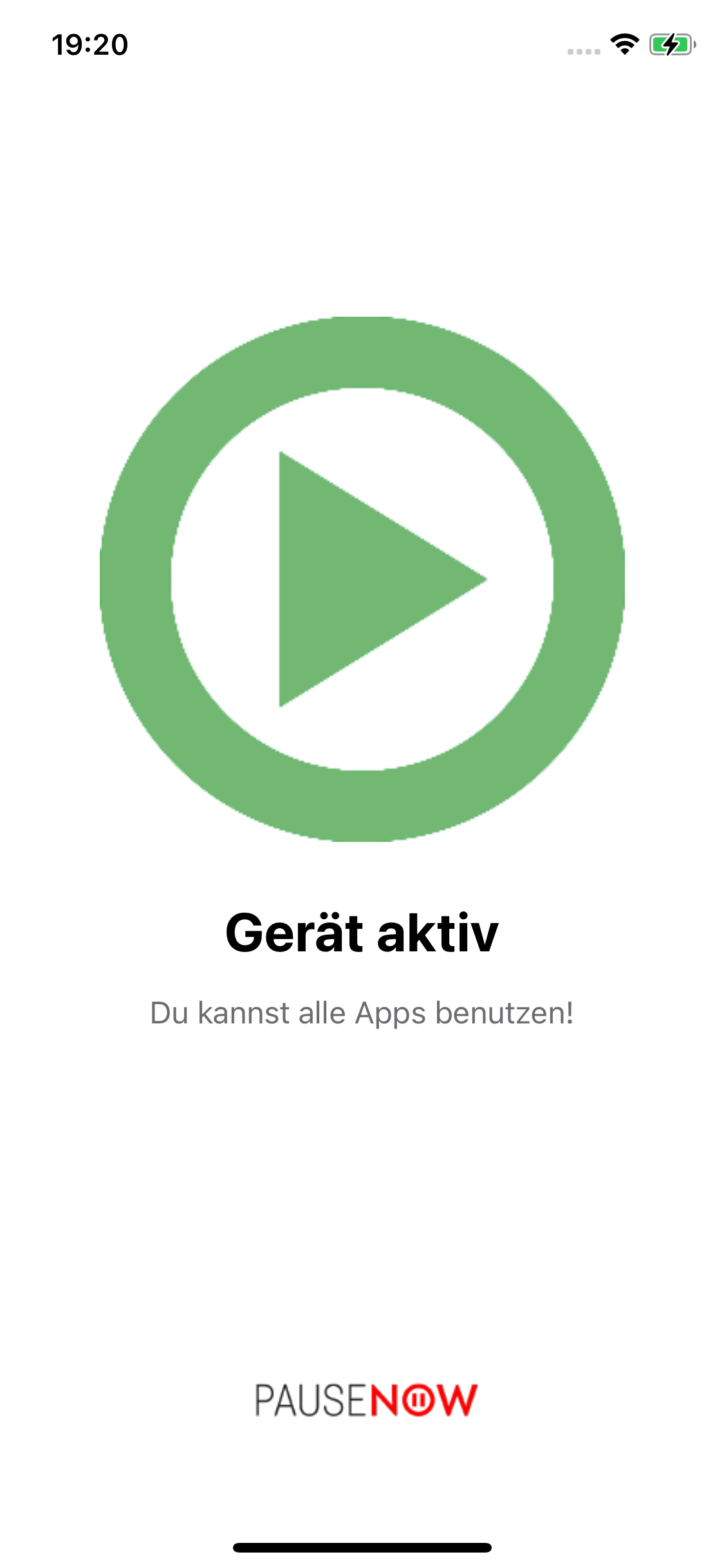Tap the home indicator bar at the bottom
Image resolution: width=724 pixels, height=1568 pixels.
pyautogui.click(x=362, y=1546)
